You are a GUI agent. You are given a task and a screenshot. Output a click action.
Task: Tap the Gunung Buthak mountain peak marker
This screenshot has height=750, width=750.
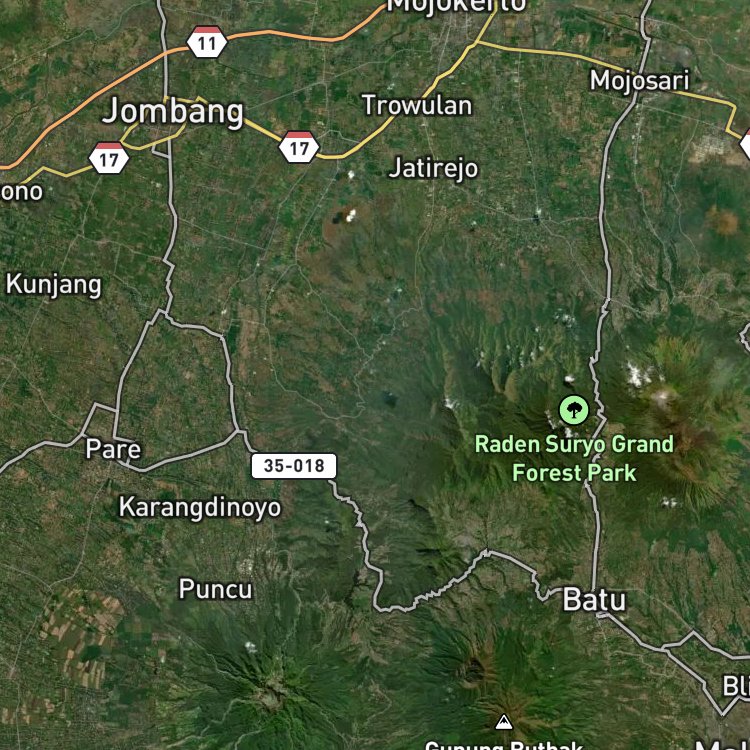click(504, 722)
